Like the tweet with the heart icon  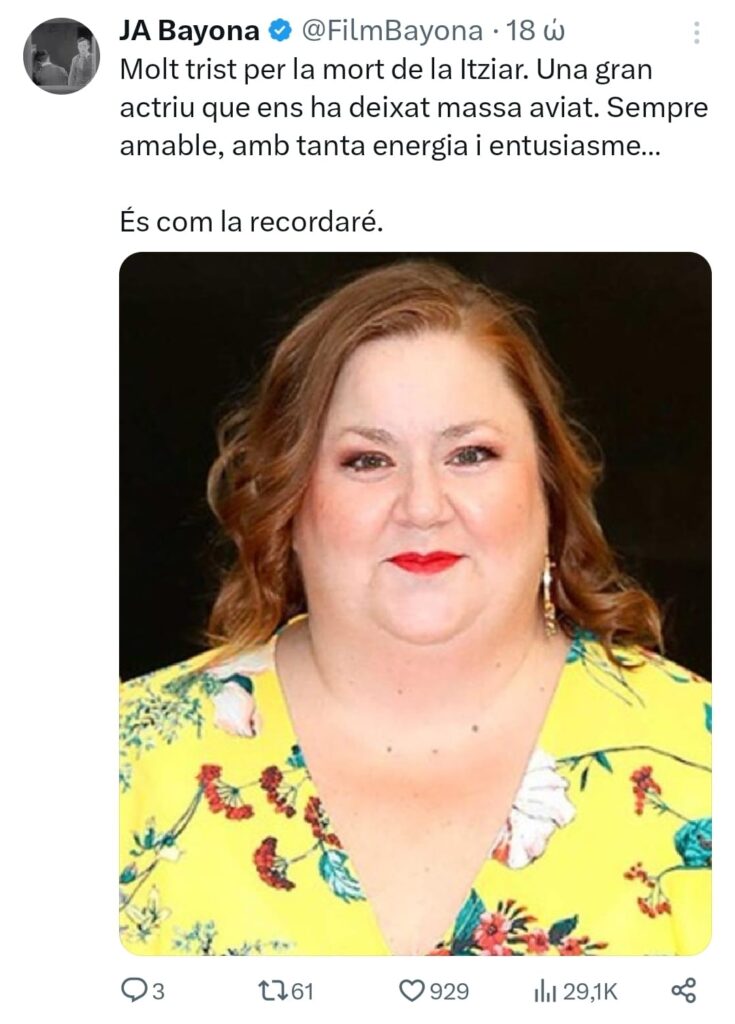[x=412, y=991]
